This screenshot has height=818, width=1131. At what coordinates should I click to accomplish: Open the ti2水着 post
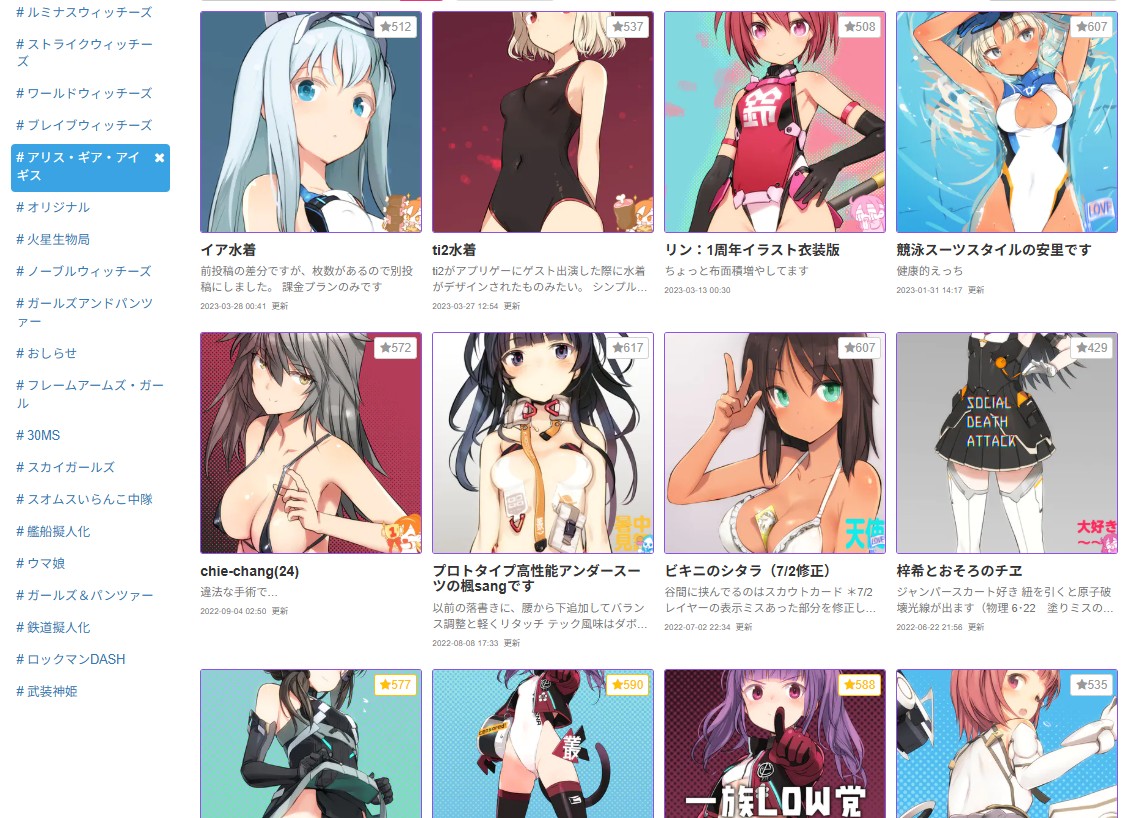point(454,250)
